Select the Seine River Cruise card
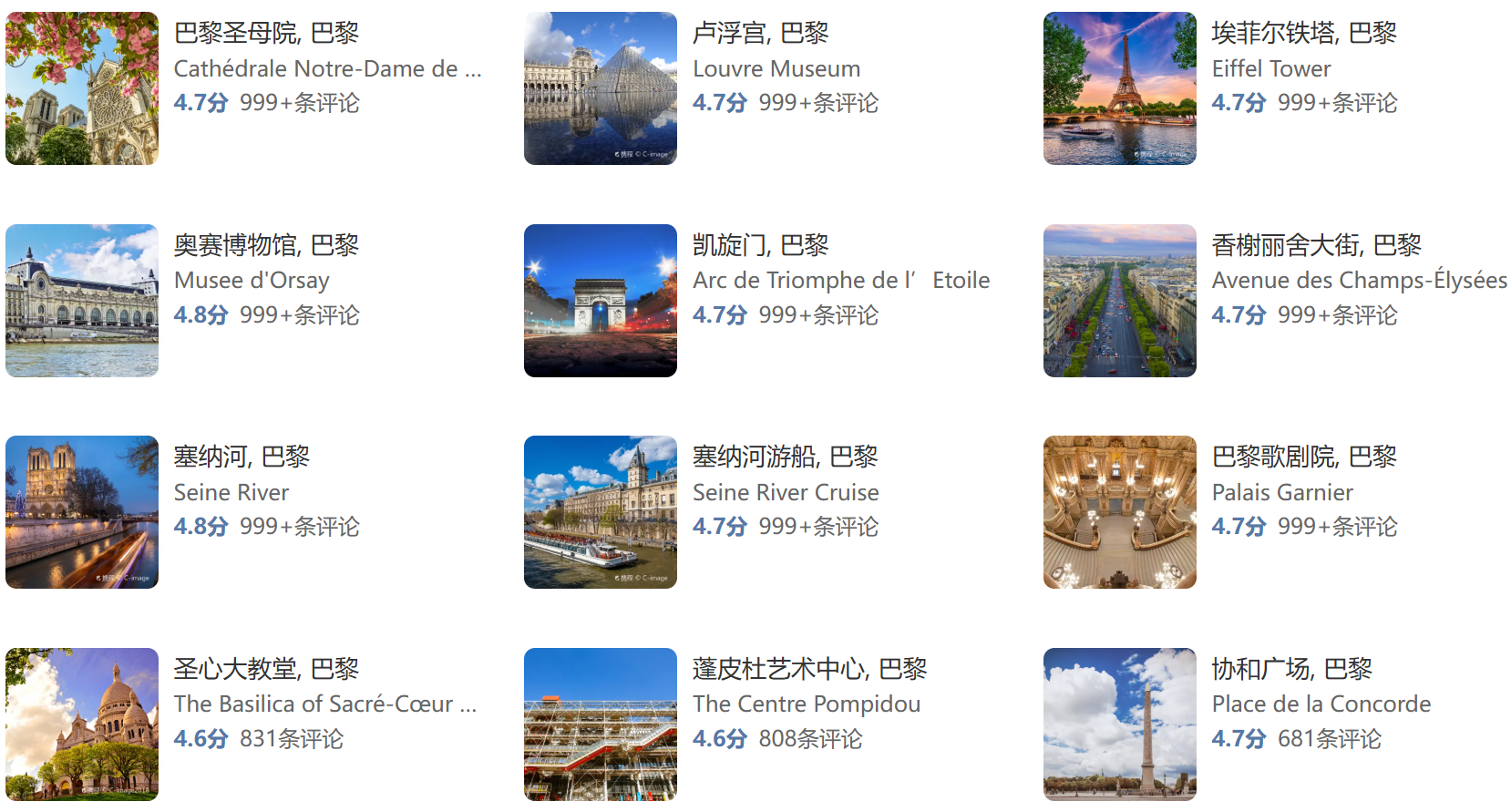The image size is (1511, 812). point(784,457)
